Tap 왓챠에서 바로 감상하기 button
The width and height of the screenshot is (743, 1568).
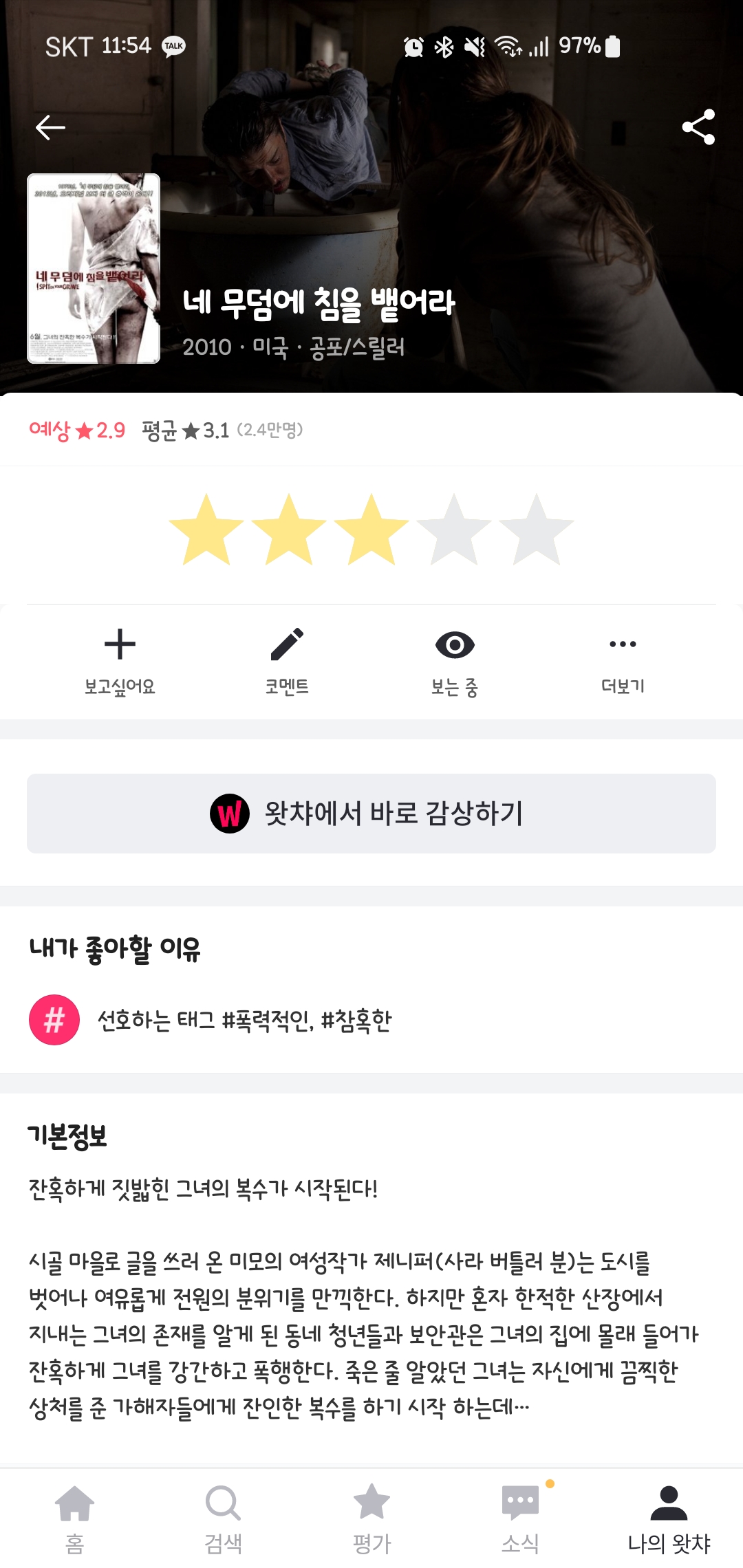(x=371, y=814)
